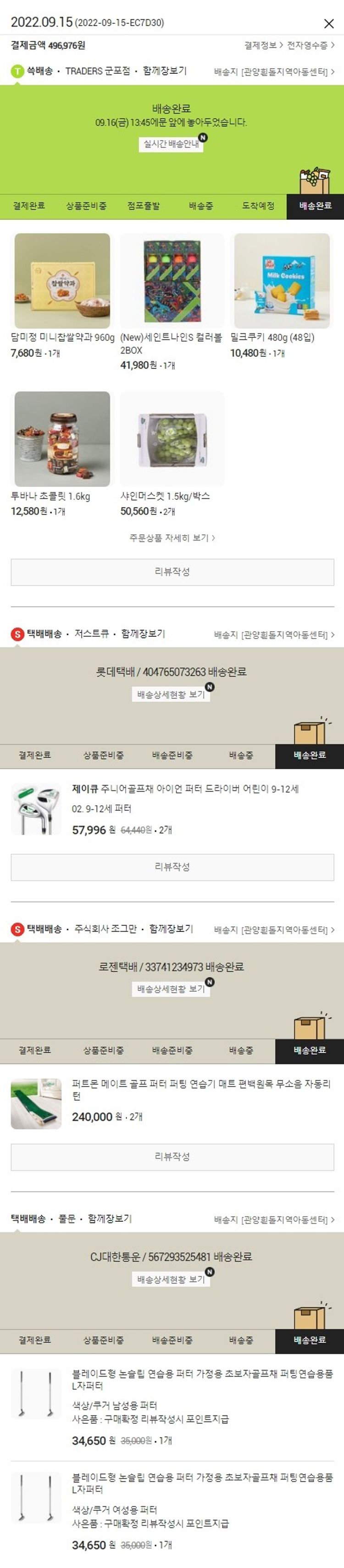Open 밀크쿠키 480g product
The image size is (344, 1568).
pos(281,281)
